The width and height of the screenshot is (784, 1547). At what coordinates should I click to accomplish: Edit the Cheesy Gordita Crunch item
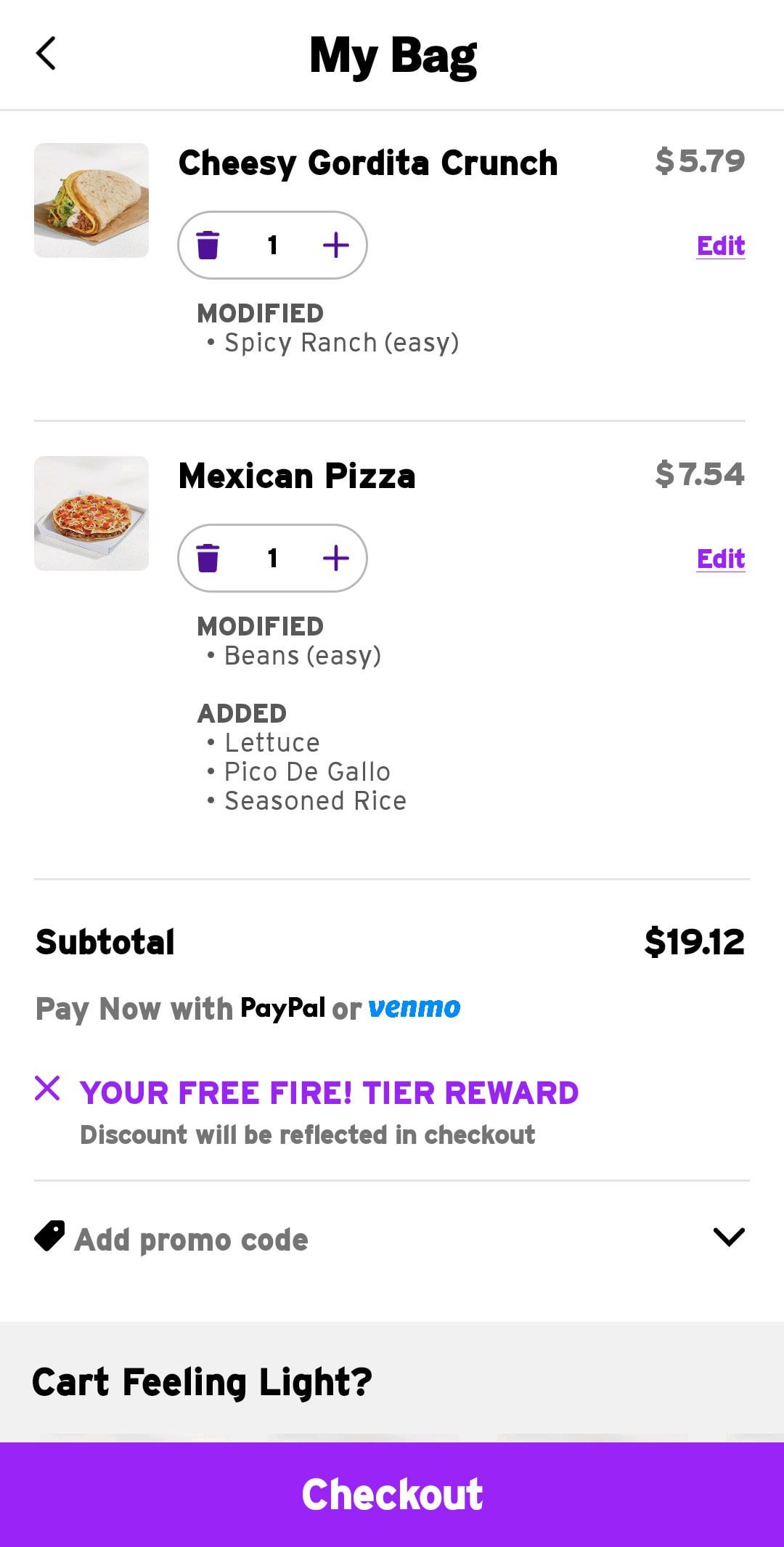pos(720,246)
